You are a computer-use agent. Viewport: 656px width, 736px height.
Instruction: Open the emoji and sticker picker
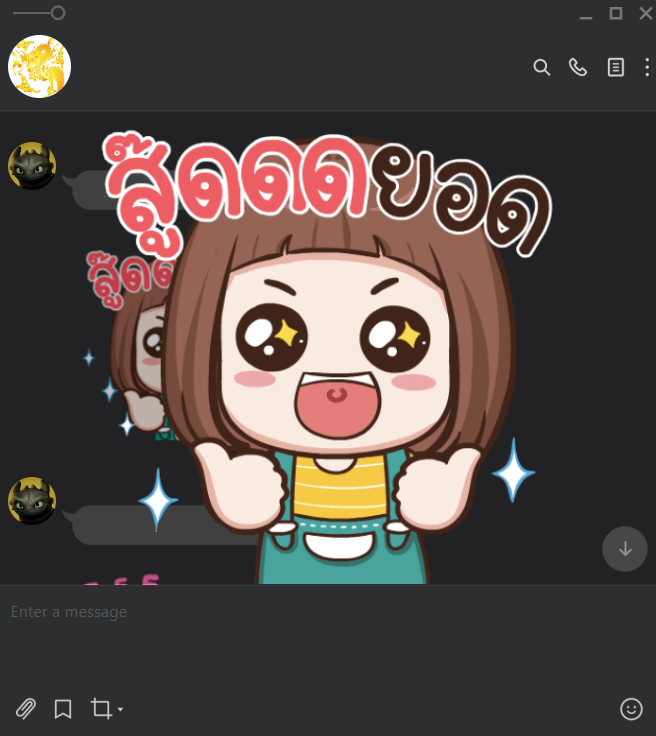(x=631, y=709)
